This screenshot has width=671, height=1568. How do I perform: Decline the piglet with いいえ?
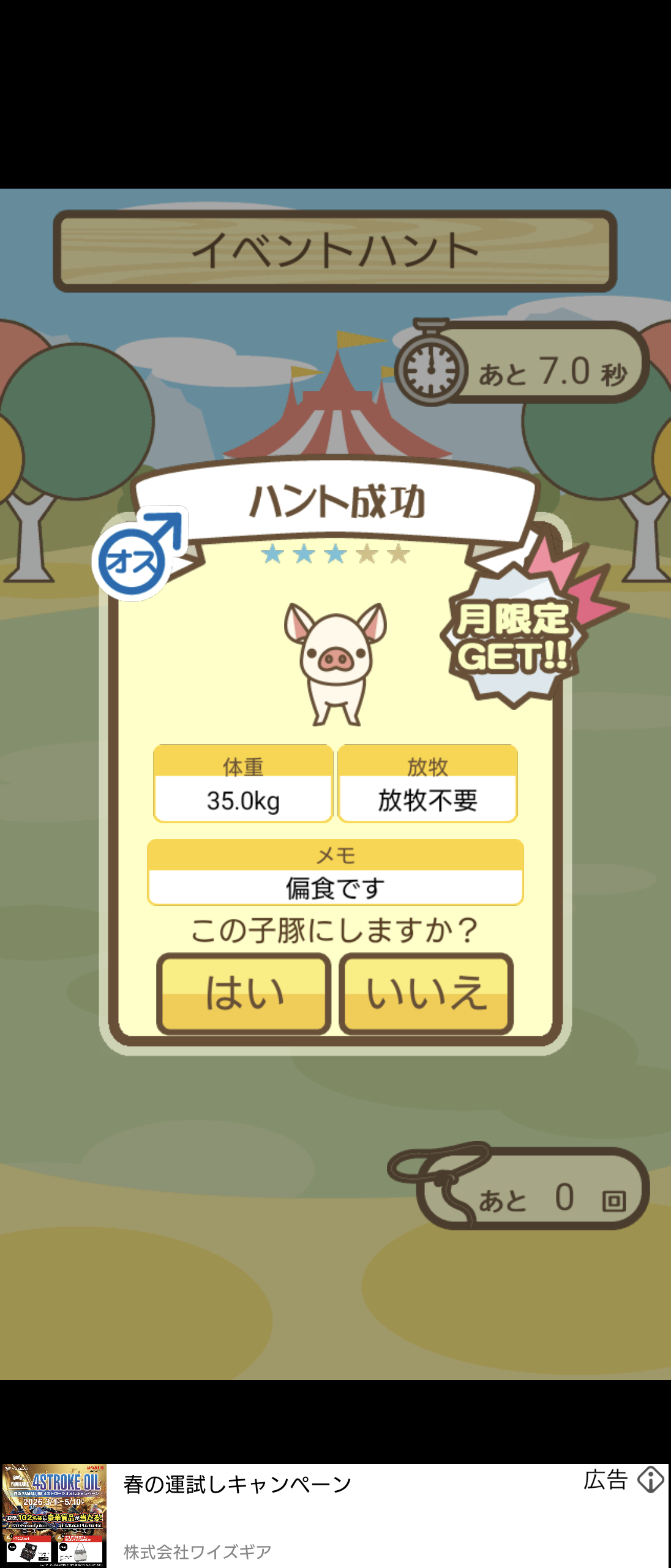[x=426, y=993]
